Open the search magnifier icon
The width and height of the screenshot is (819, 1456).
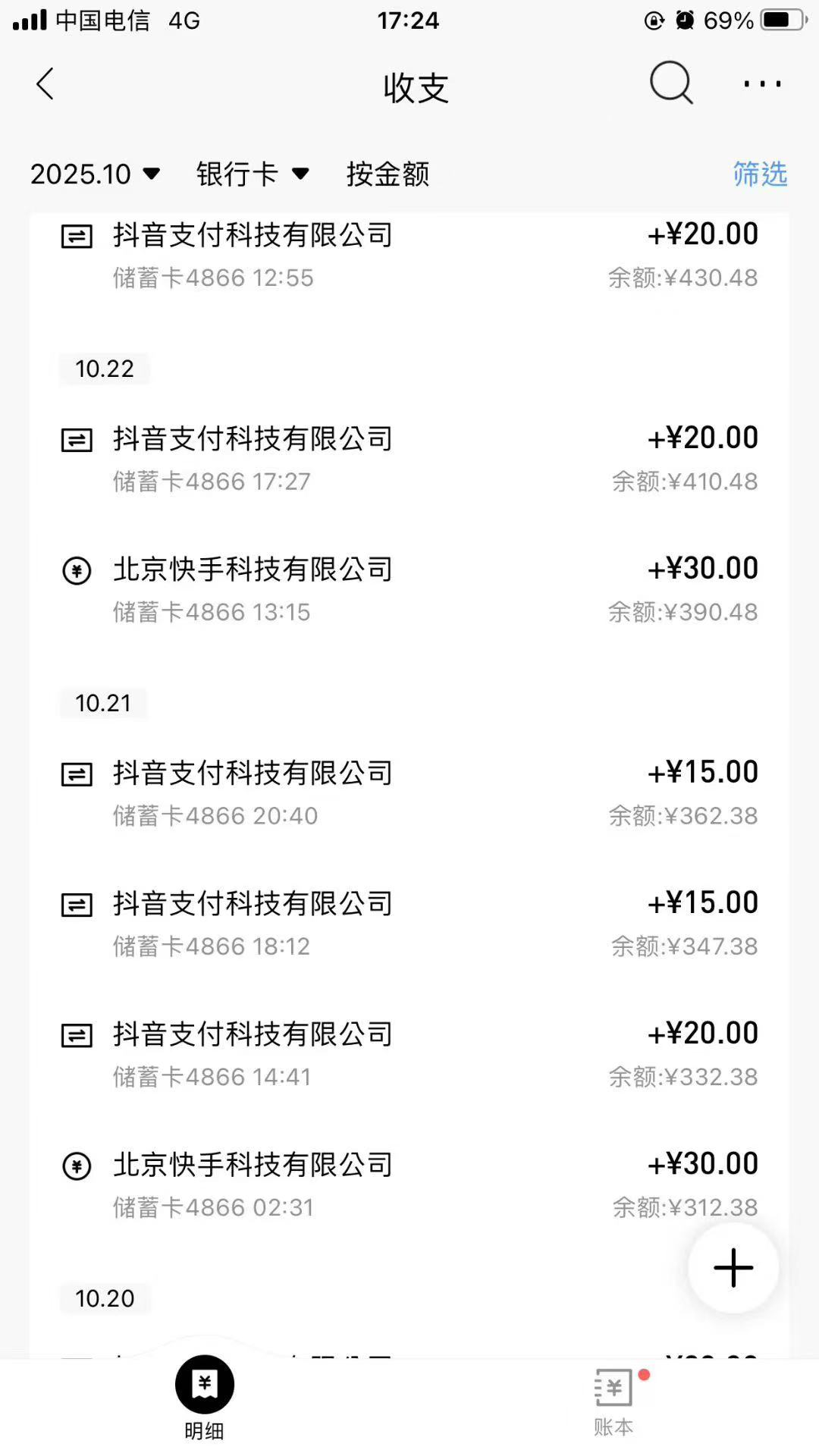671,83
